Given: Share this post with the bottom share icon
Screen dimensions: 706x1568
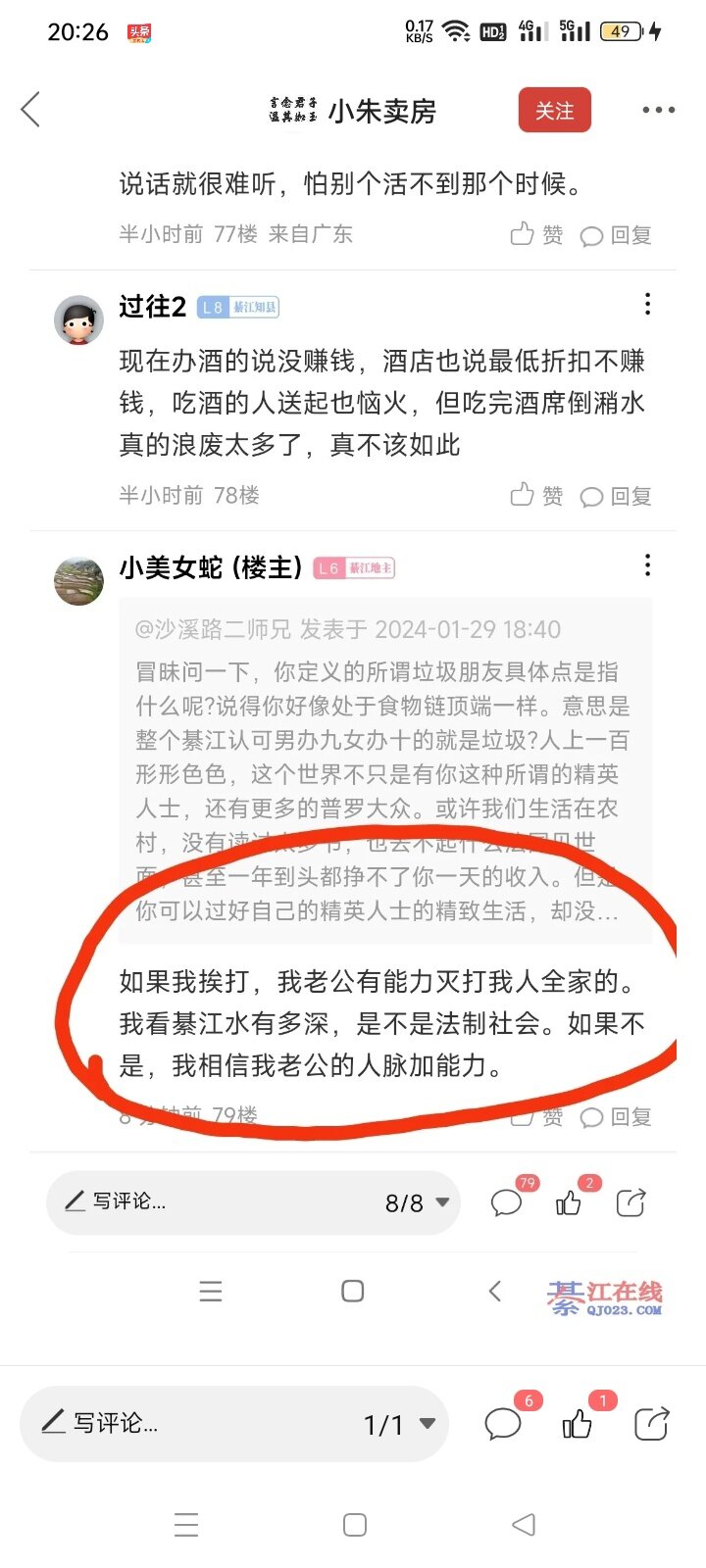Looking at the screenshot, I should click(651, 1423).
